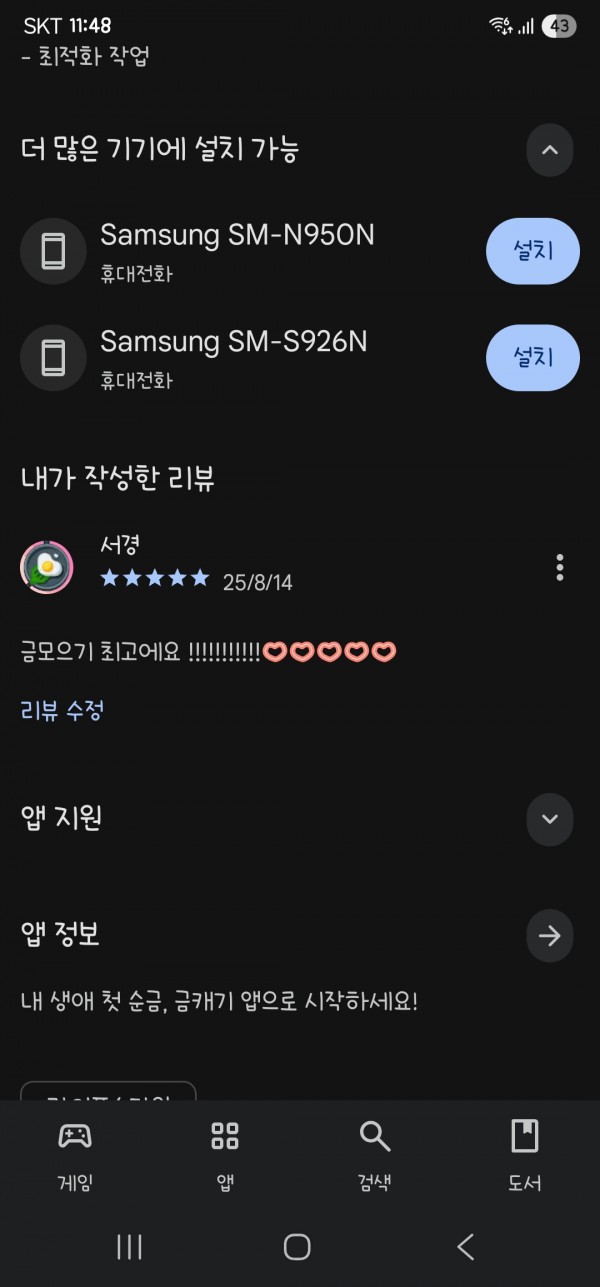
Task: Go back with the system back button
Action: [x=465, y=1246]
